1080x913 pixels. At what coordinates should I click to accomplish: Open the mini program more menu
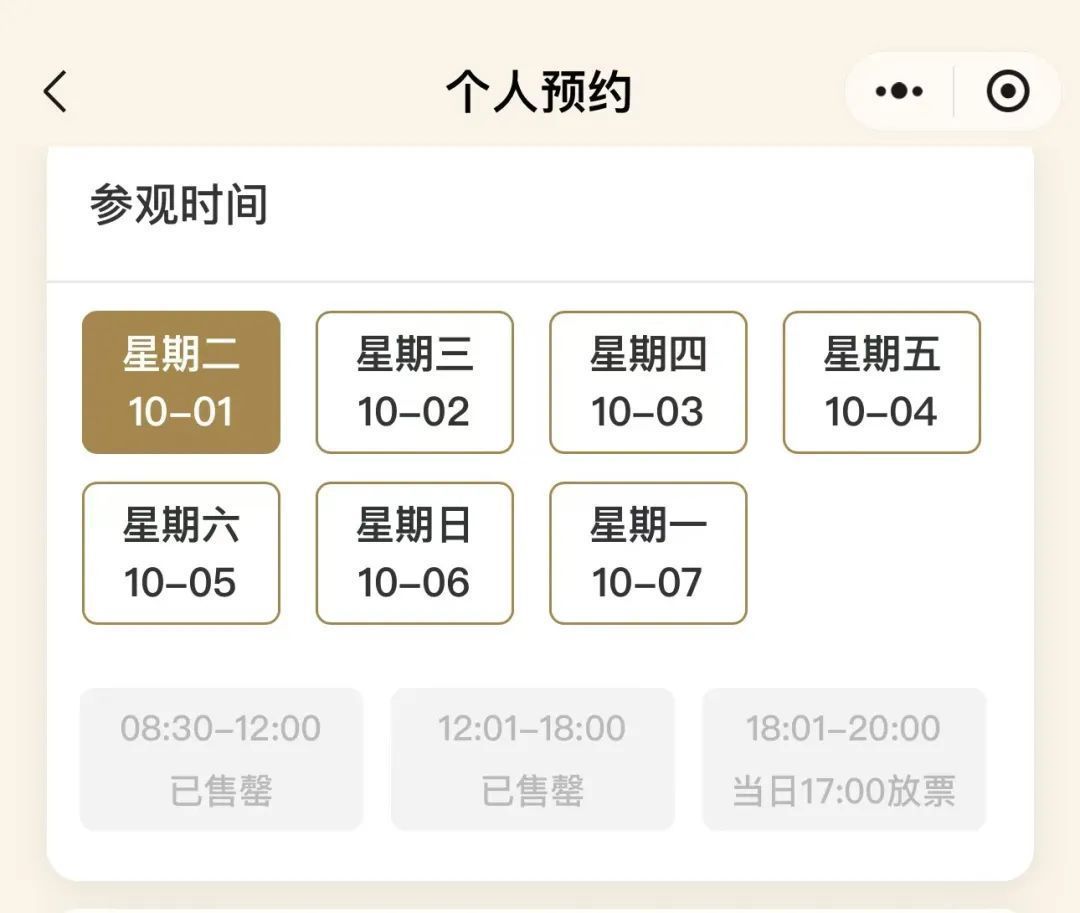pos(899,92)
